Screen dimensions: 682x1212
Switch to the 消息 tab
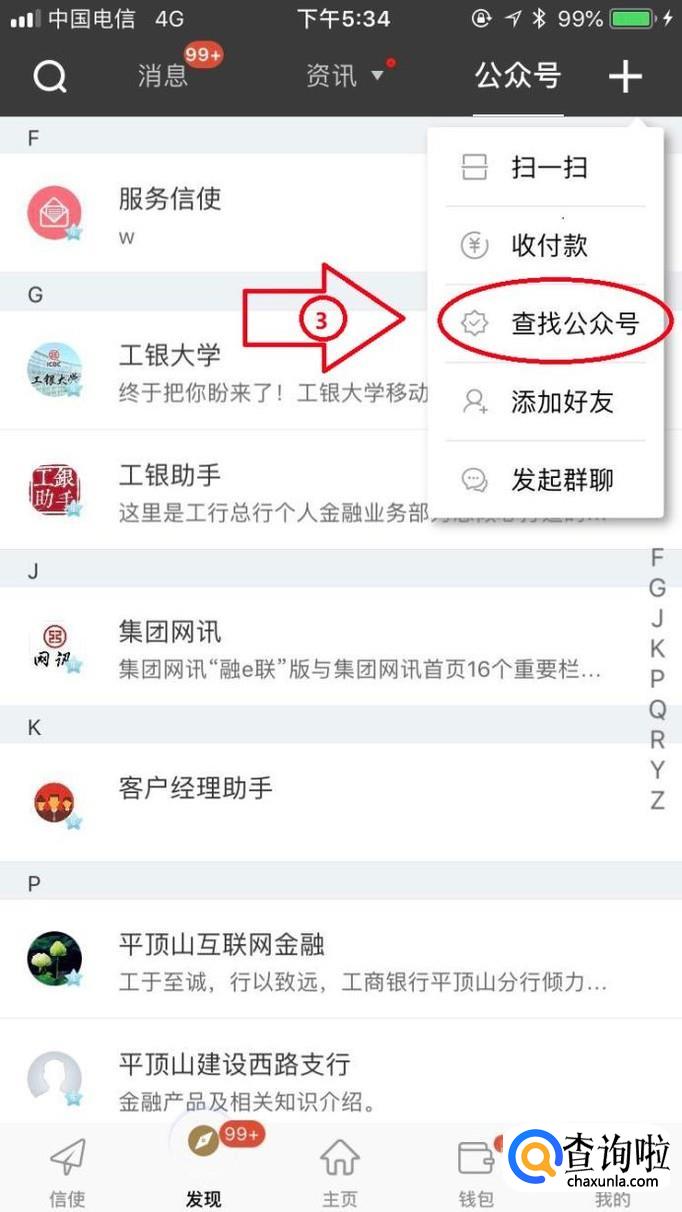point(163,76)
